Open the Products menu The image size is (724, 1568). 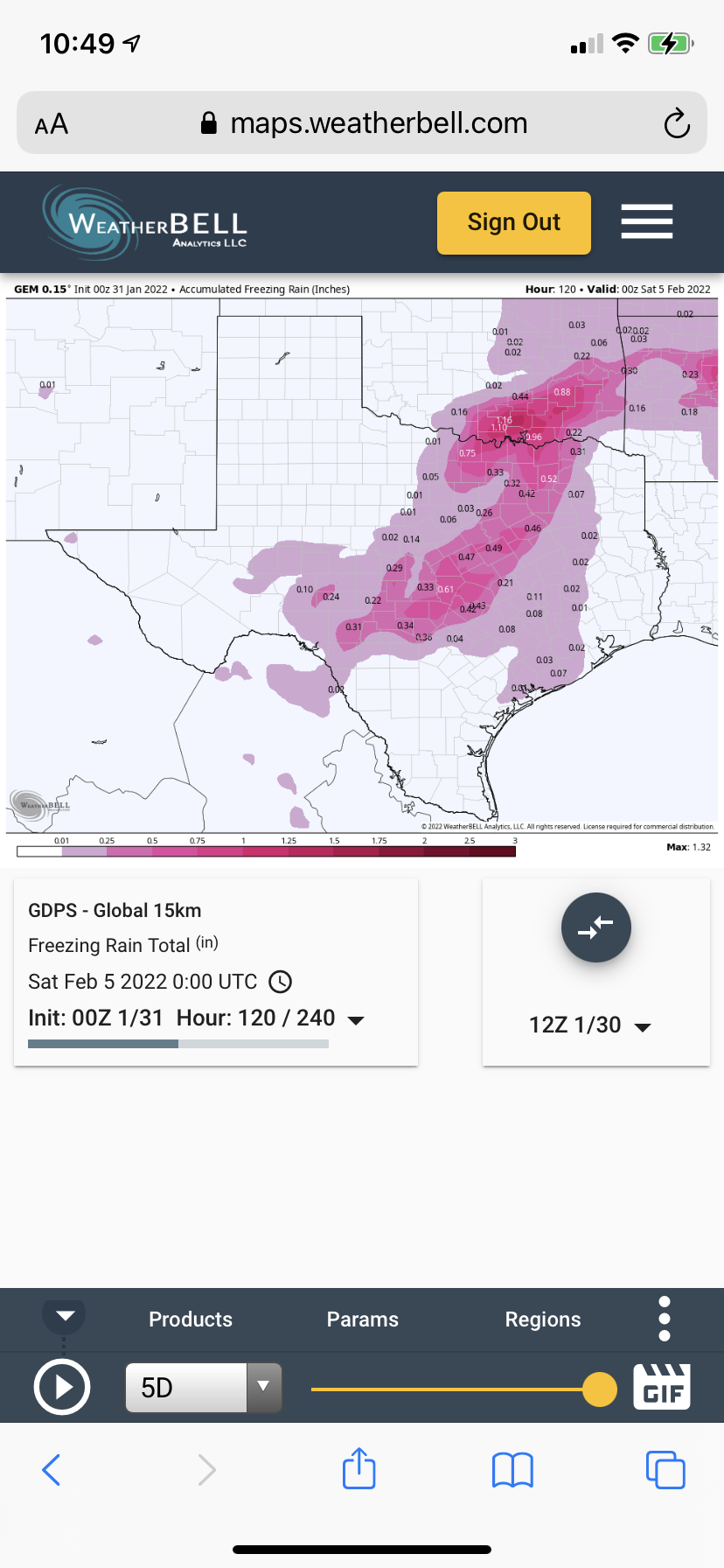(191, 1319)
